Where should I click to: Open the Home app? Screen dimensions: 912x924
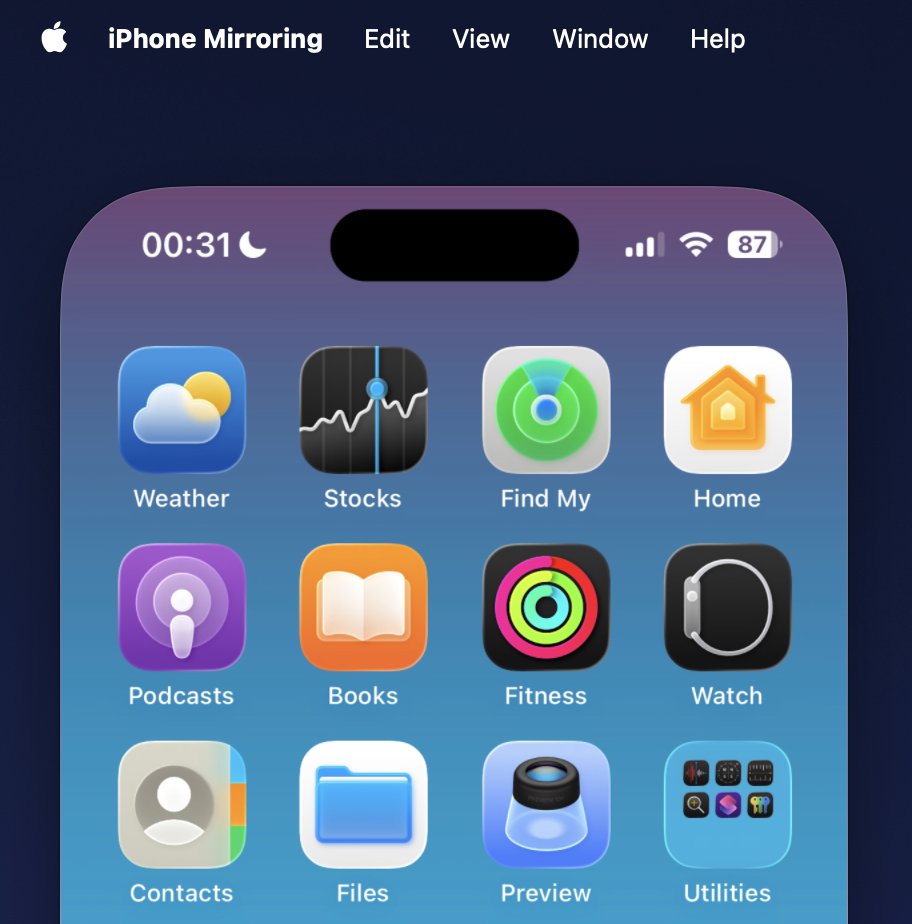coord(727,410)
